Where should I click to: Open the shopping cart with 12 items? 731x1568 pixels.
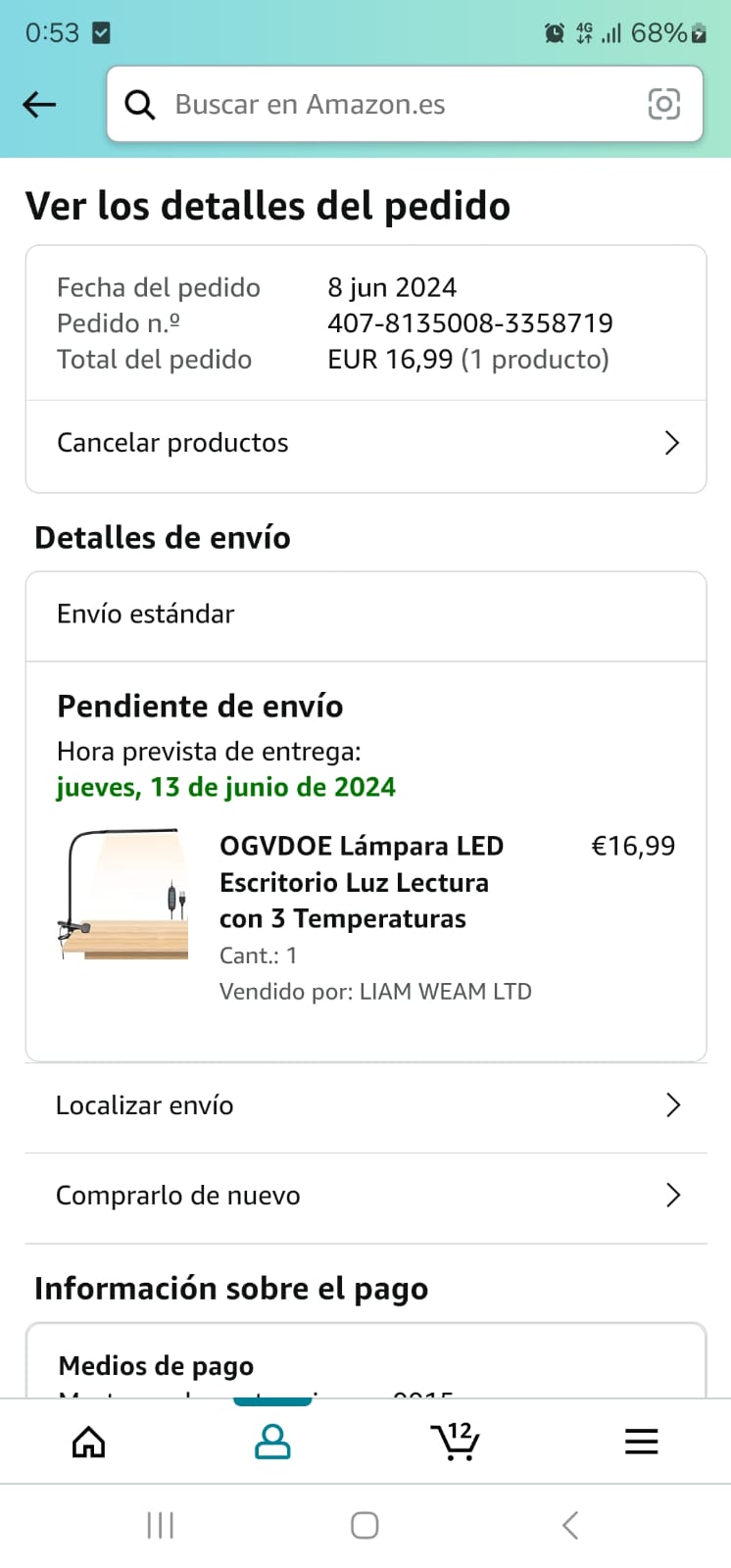pyautogui.click(x=455, y=1442)
